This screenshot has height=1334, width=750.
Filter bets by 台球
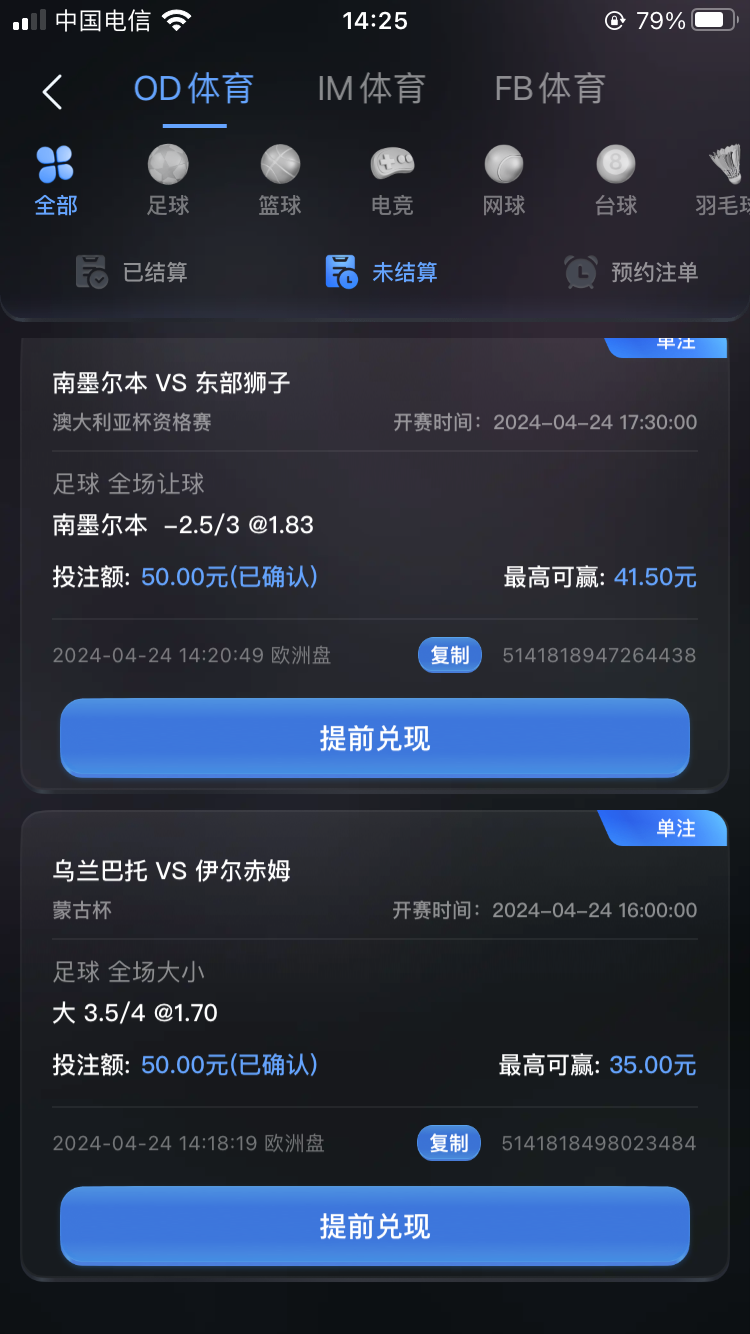616,181
